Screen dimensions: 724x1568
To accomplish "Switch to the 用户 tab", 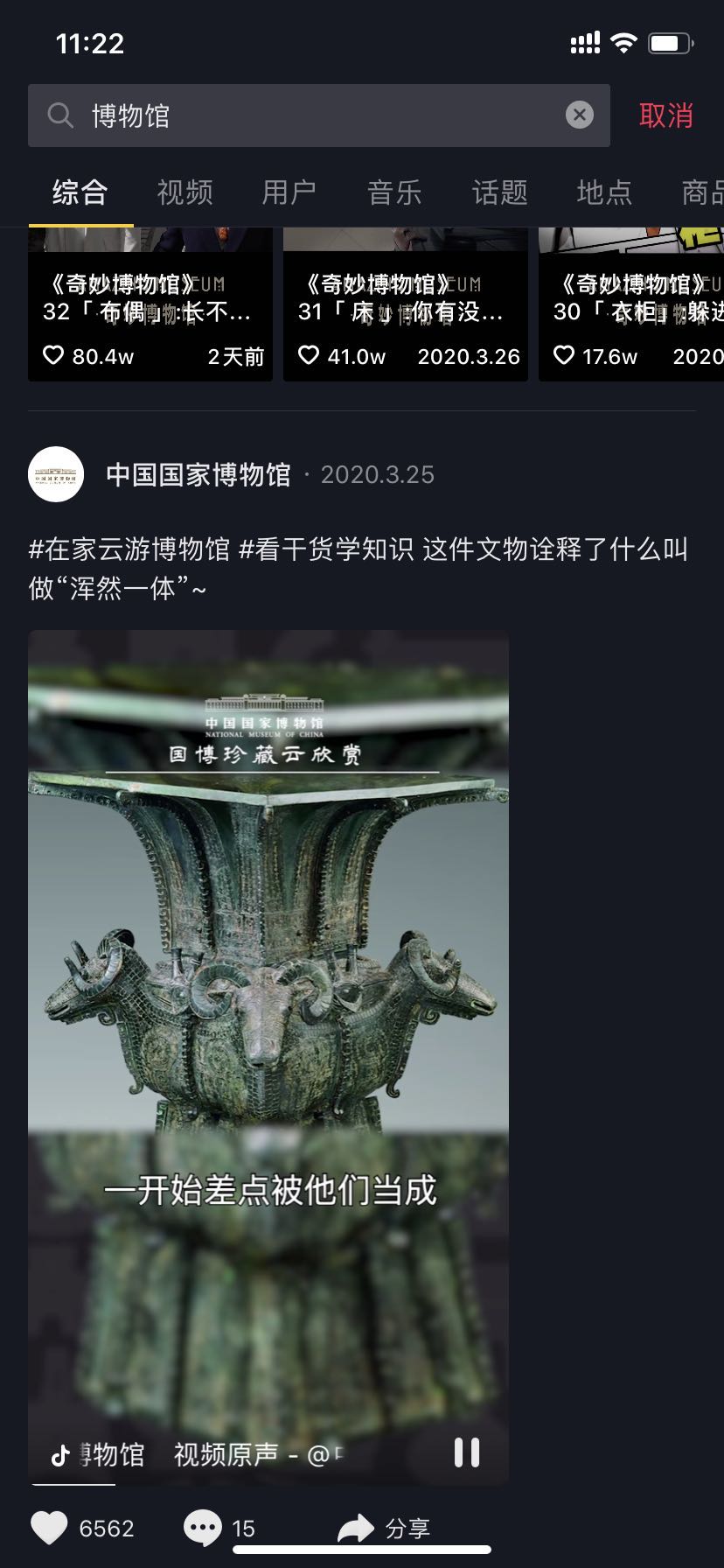I will click(x=289, y=192).
